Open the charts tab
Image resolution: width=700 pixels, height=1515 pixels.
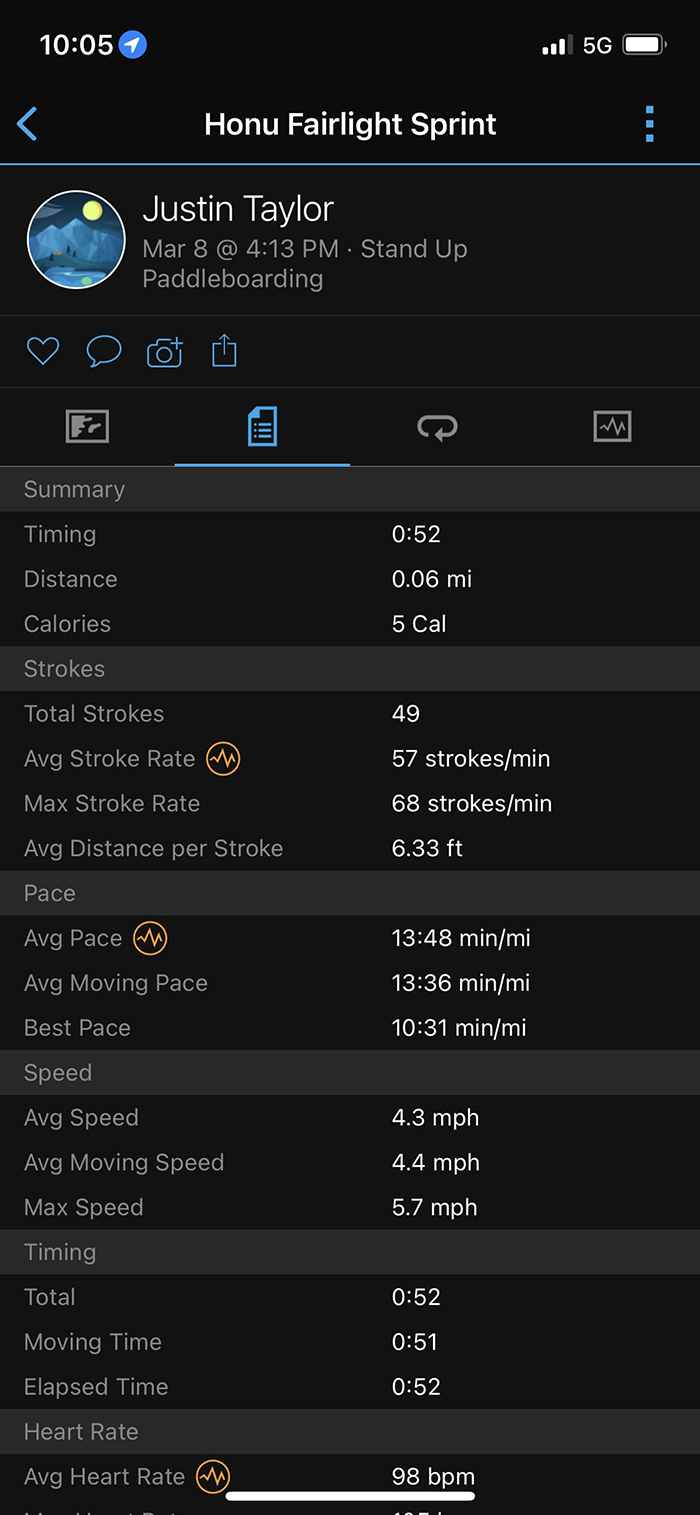pyautogui.click(x=612, y=427)
